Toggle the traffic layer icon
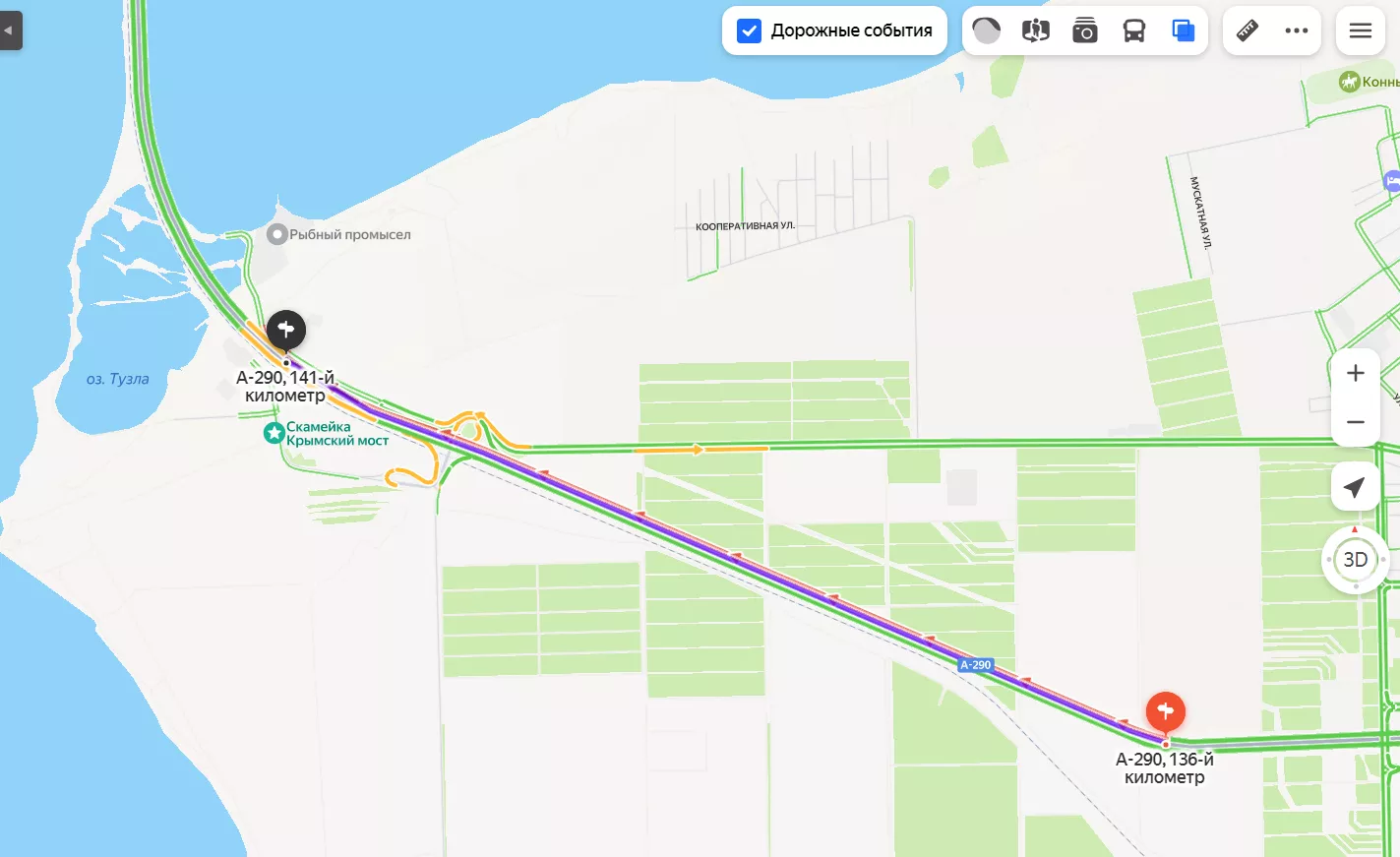This screenshot has width=1400, height=857. (986, 31)
